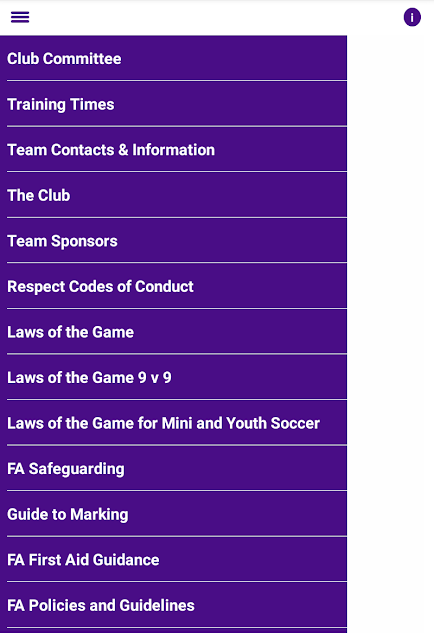Tap the info icon
This screenshot has height=640, width=434.
point(412,17)
